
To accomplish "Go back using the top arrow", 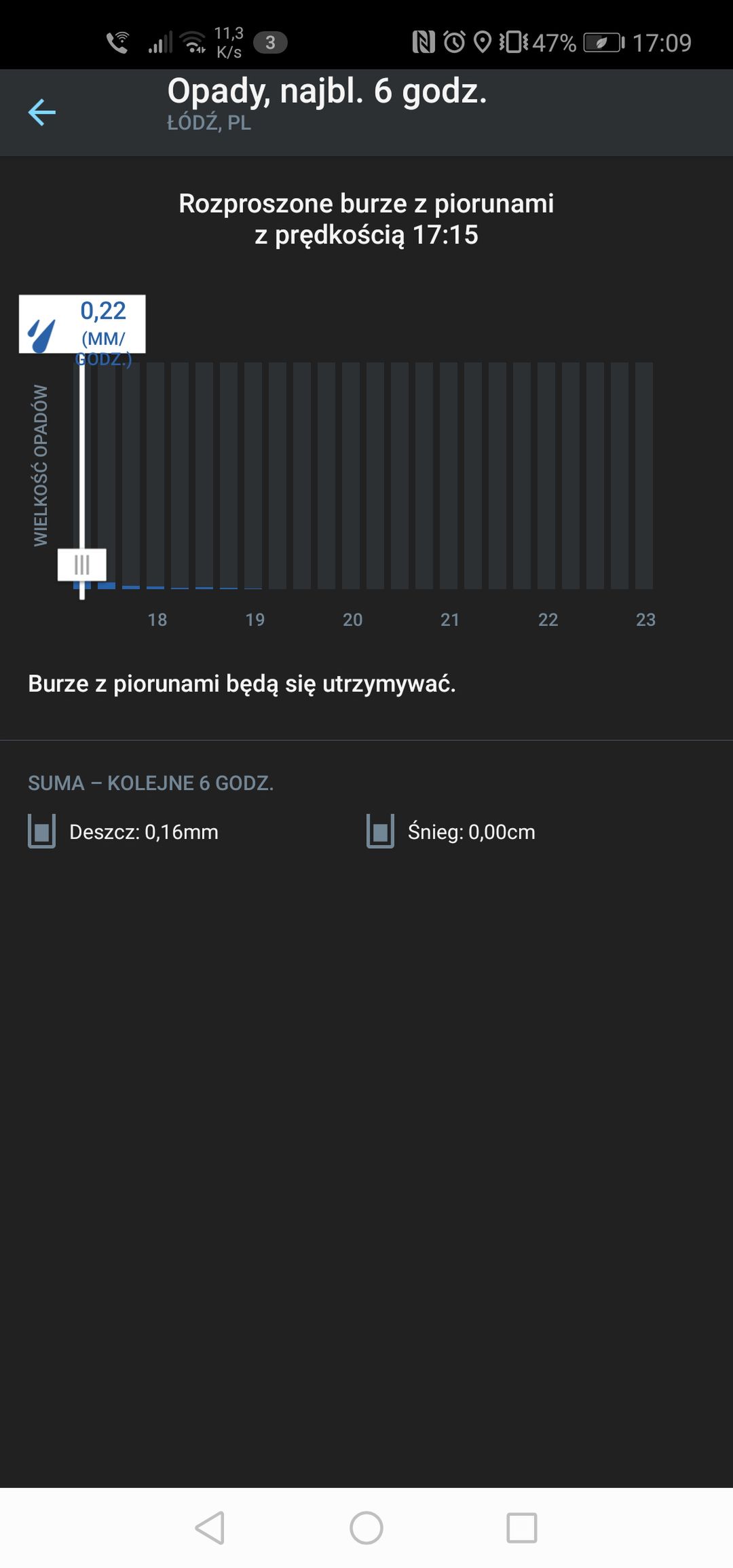I will [41, 112].
